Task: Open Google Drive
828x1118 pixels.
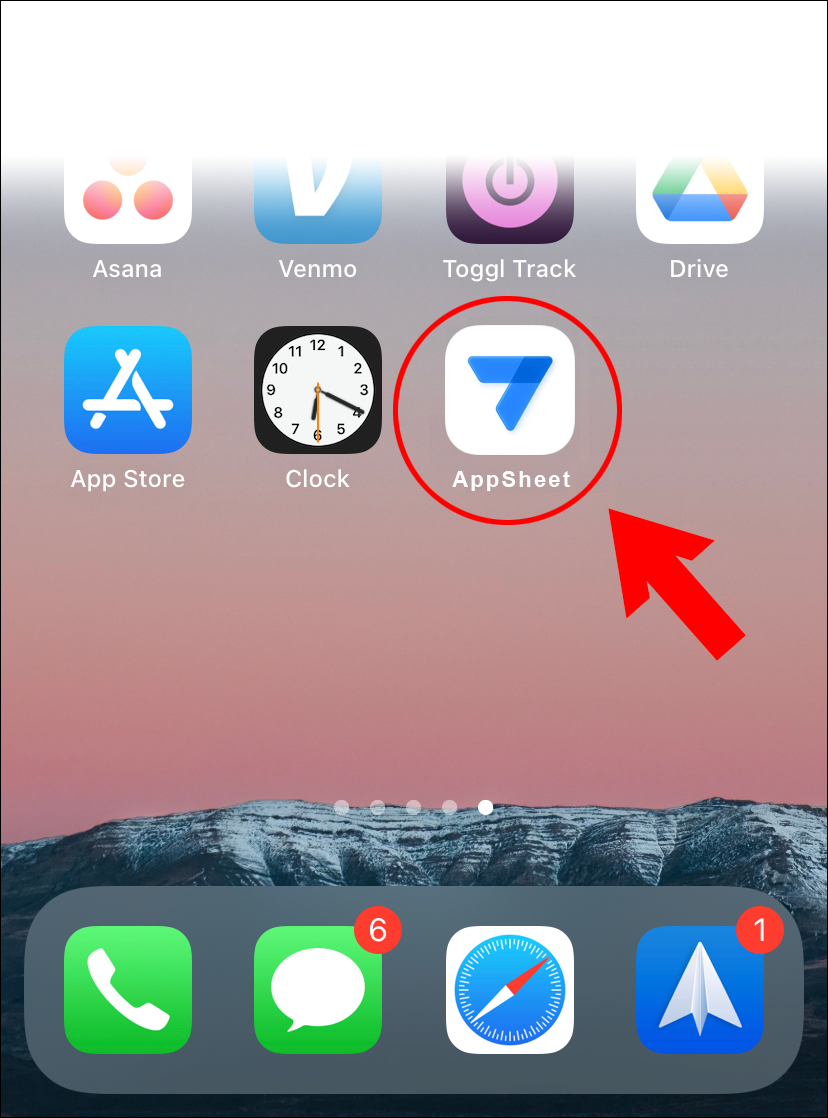Action: (700, 200)
